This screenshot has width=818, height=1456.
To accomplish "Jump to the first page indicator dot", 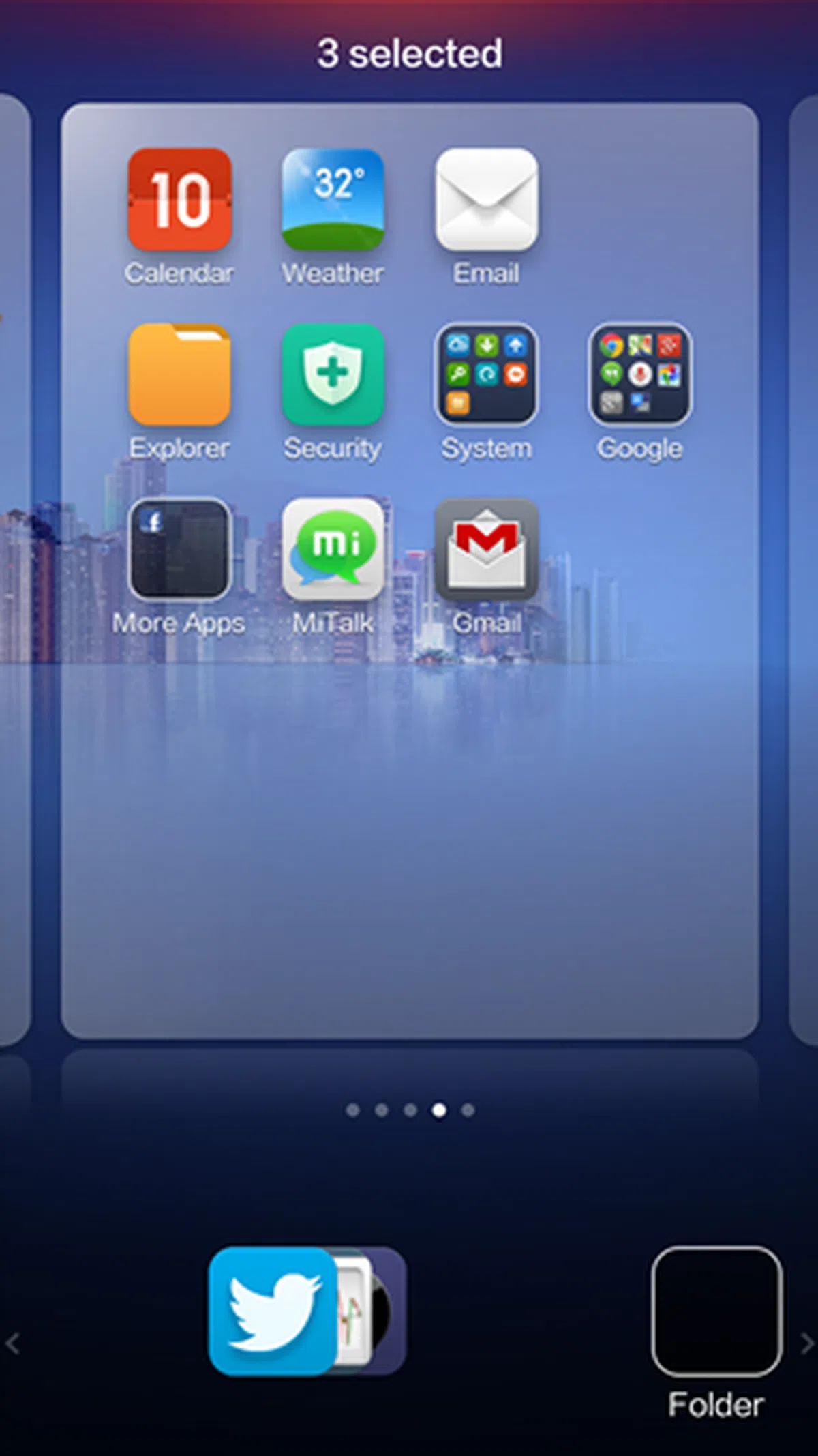I will [x=352, y=1110].
